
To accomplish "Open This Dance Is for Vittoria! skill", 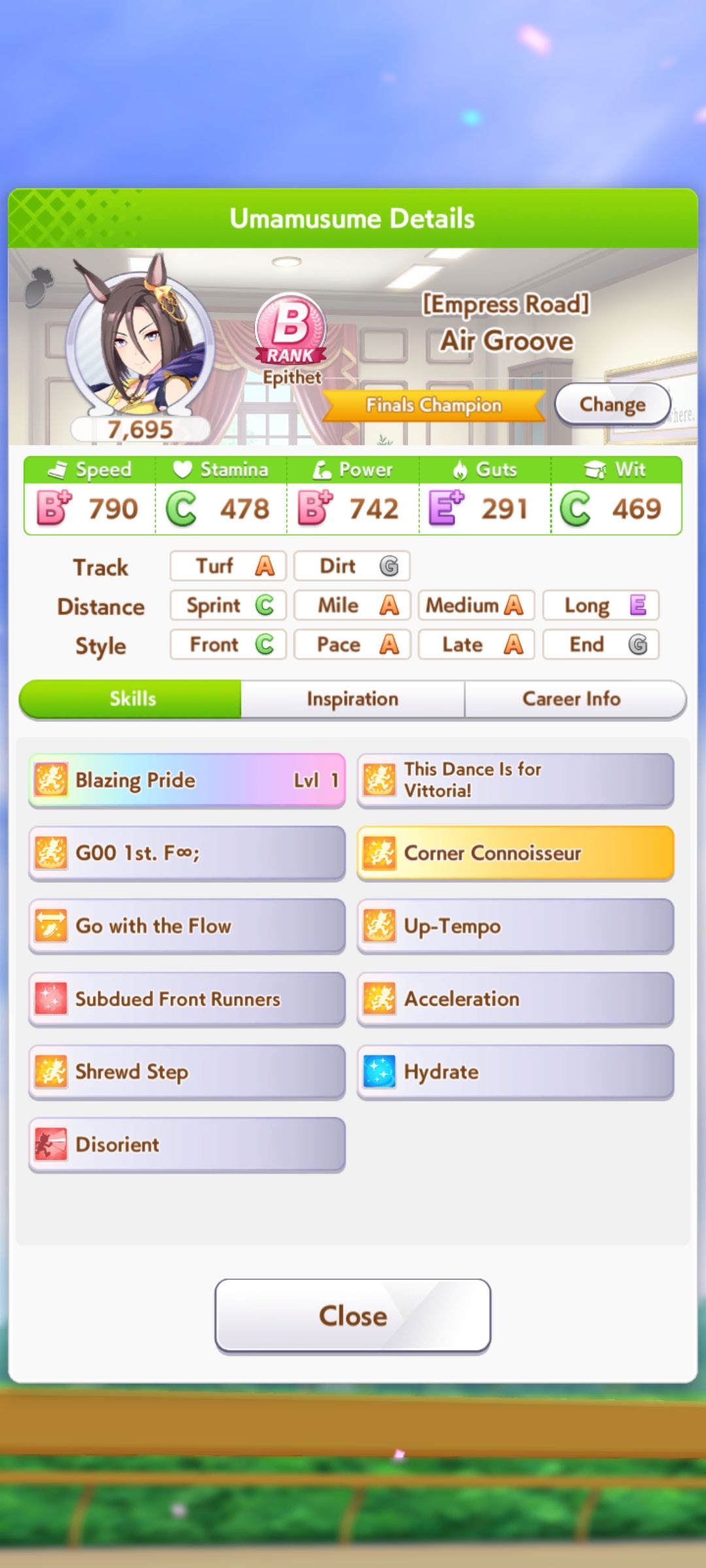I will click(x=515, y=780).
